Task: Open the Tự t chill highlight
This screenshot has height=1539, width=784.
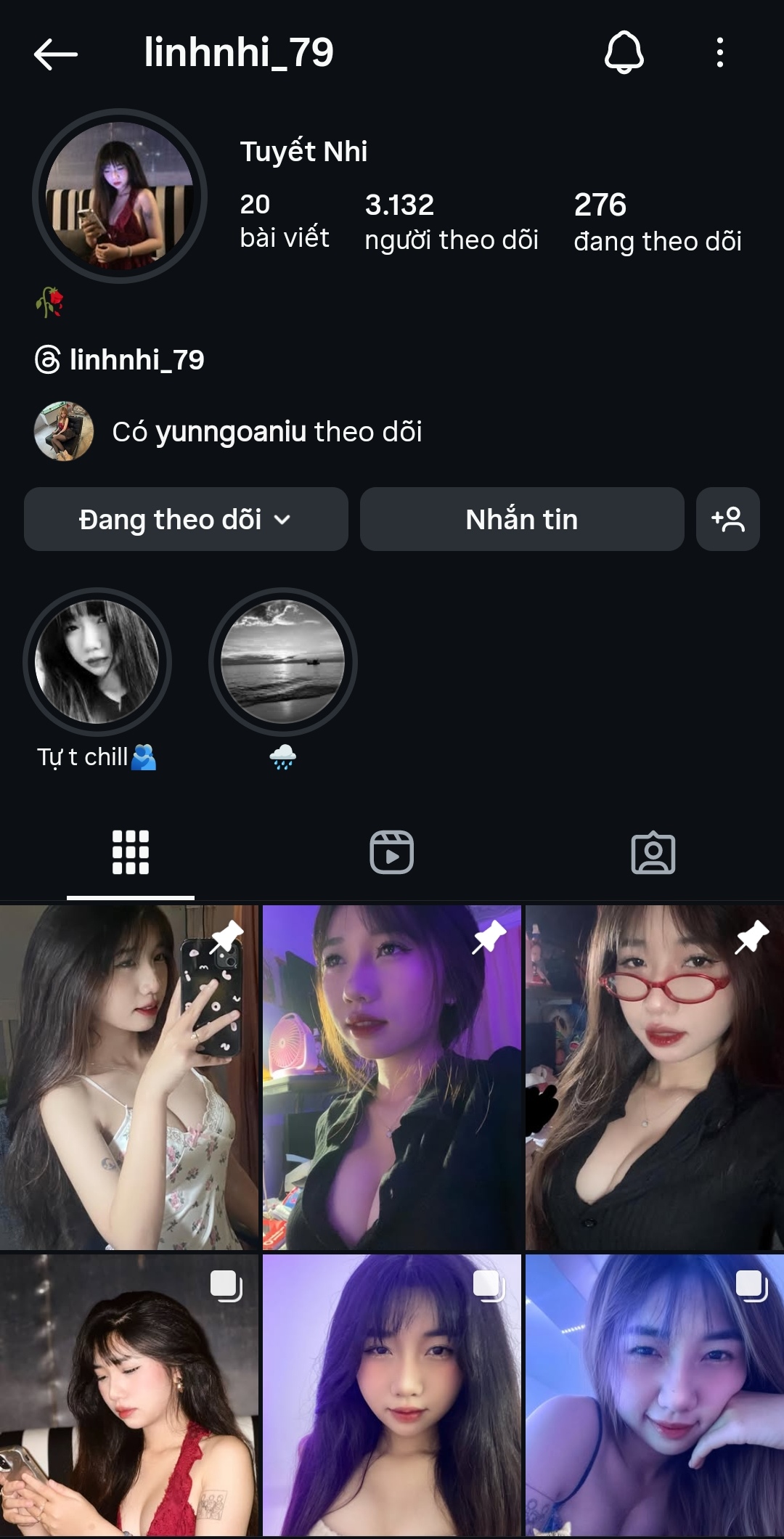Action: [97, 662]
